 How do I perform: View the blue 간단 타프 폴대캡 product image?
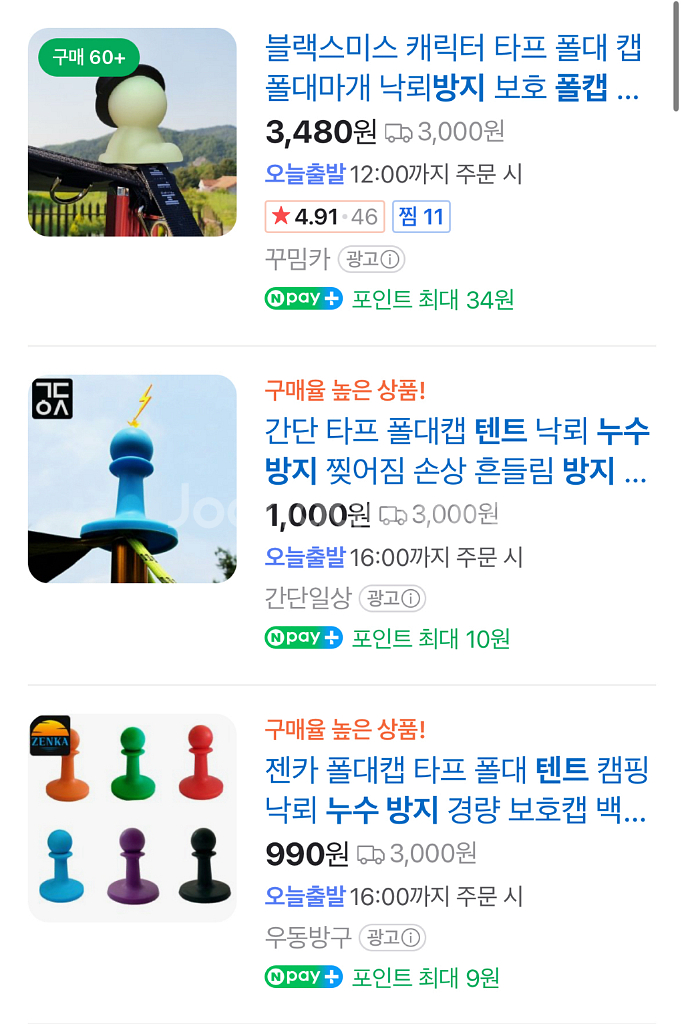coord(132,478)
